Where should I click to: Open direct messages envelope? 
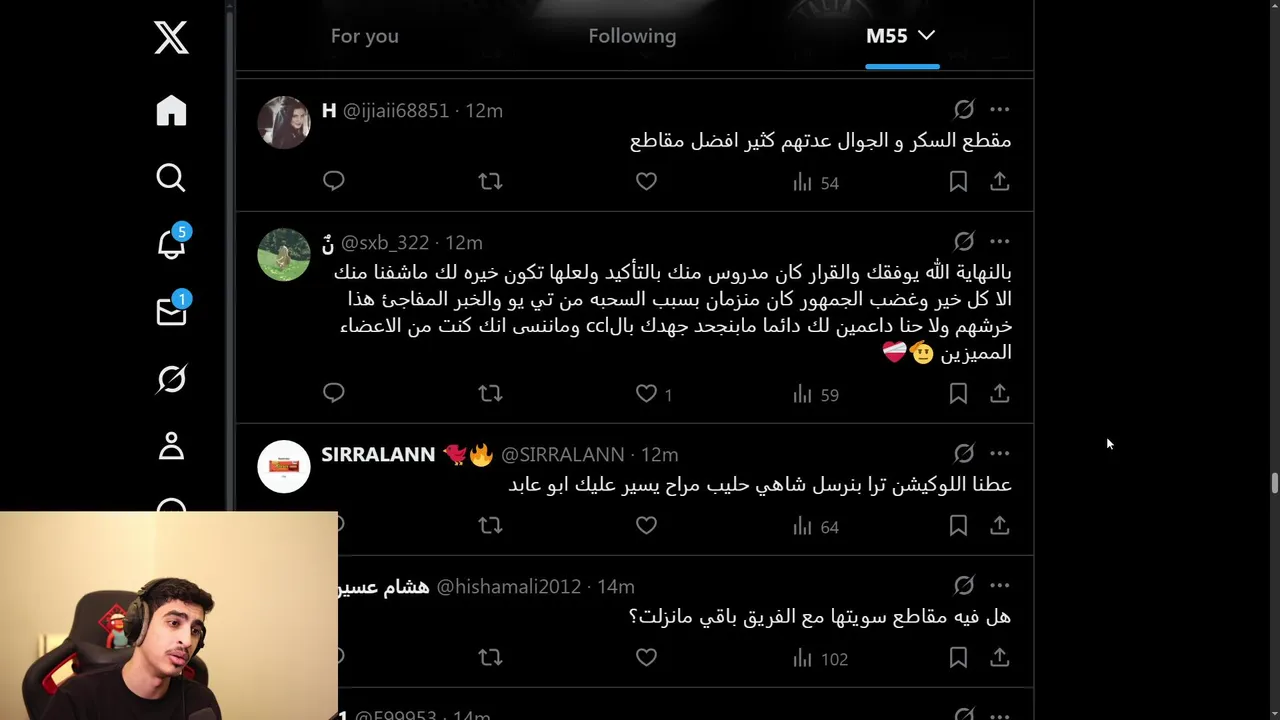pos(171,312)
